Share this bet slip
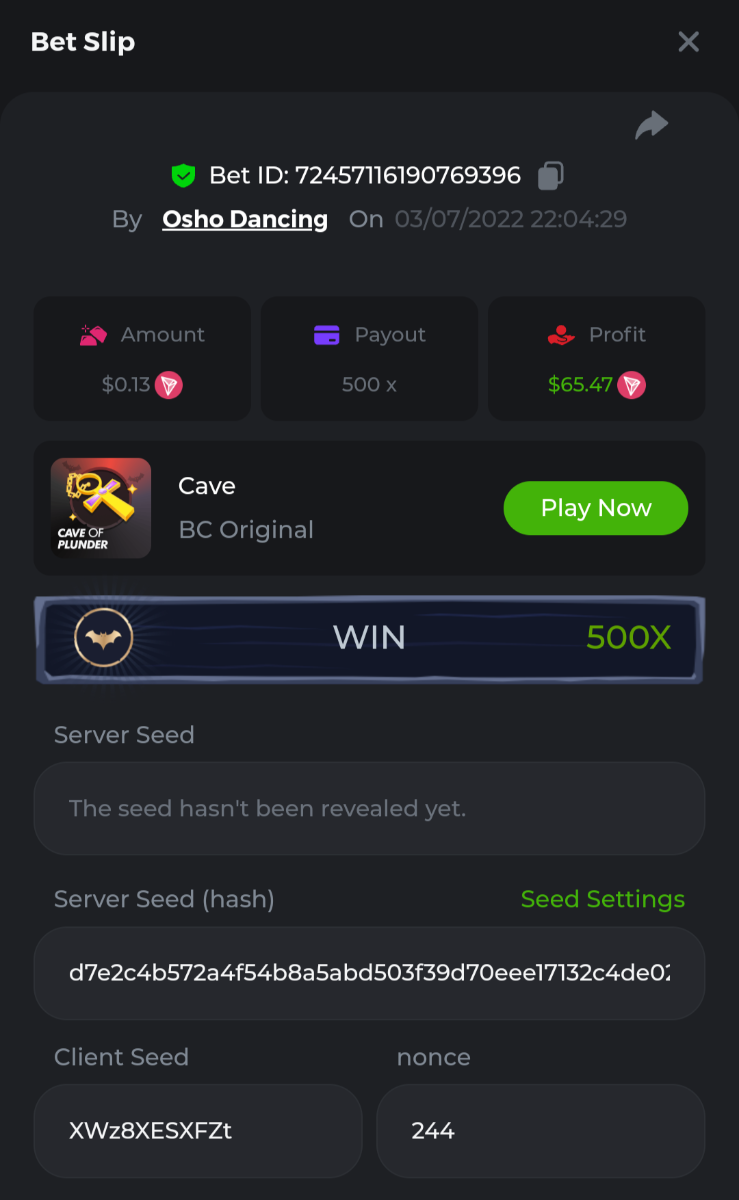This screenshot has width=739, height=1200. pyautogui.click(x=652, y=126)
